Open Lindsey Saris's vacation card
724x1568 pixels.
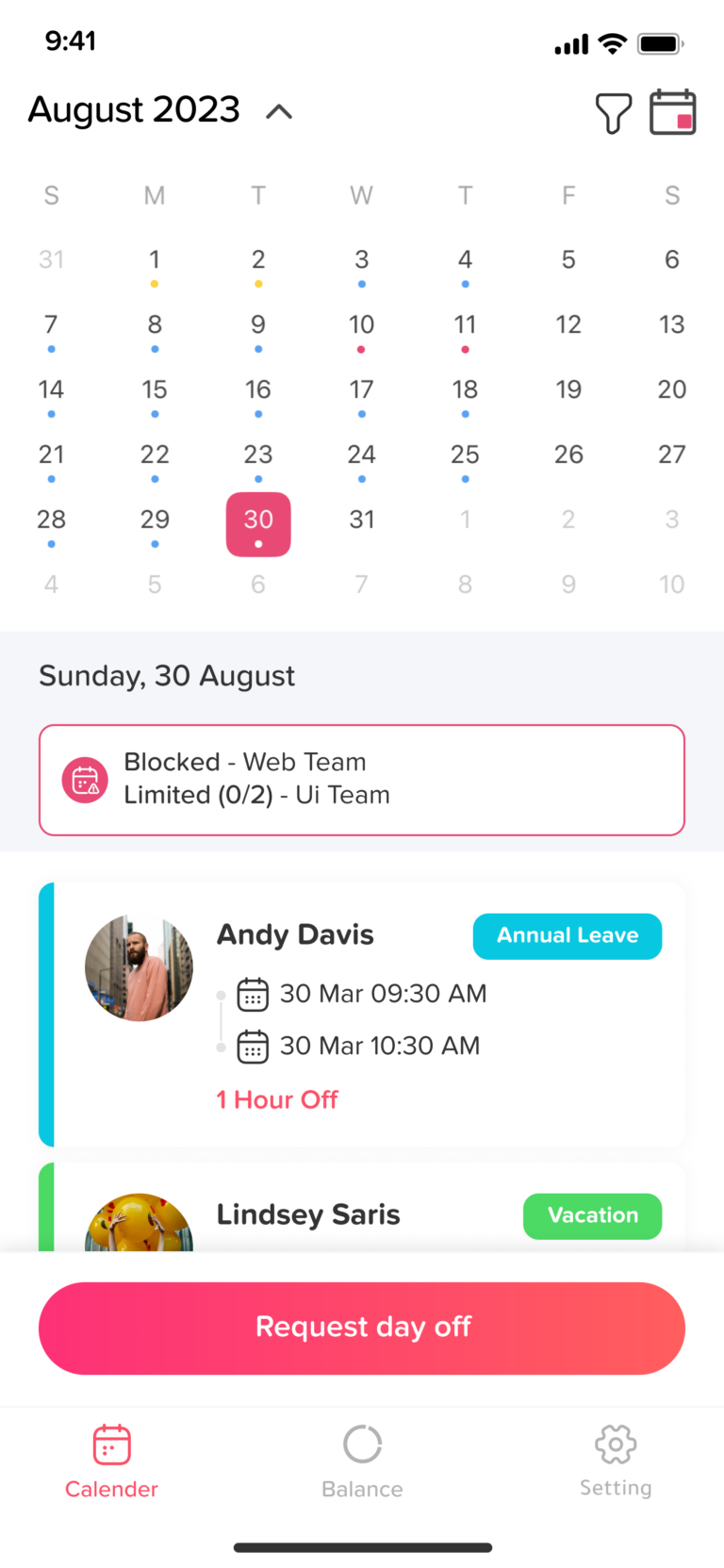361,1212
